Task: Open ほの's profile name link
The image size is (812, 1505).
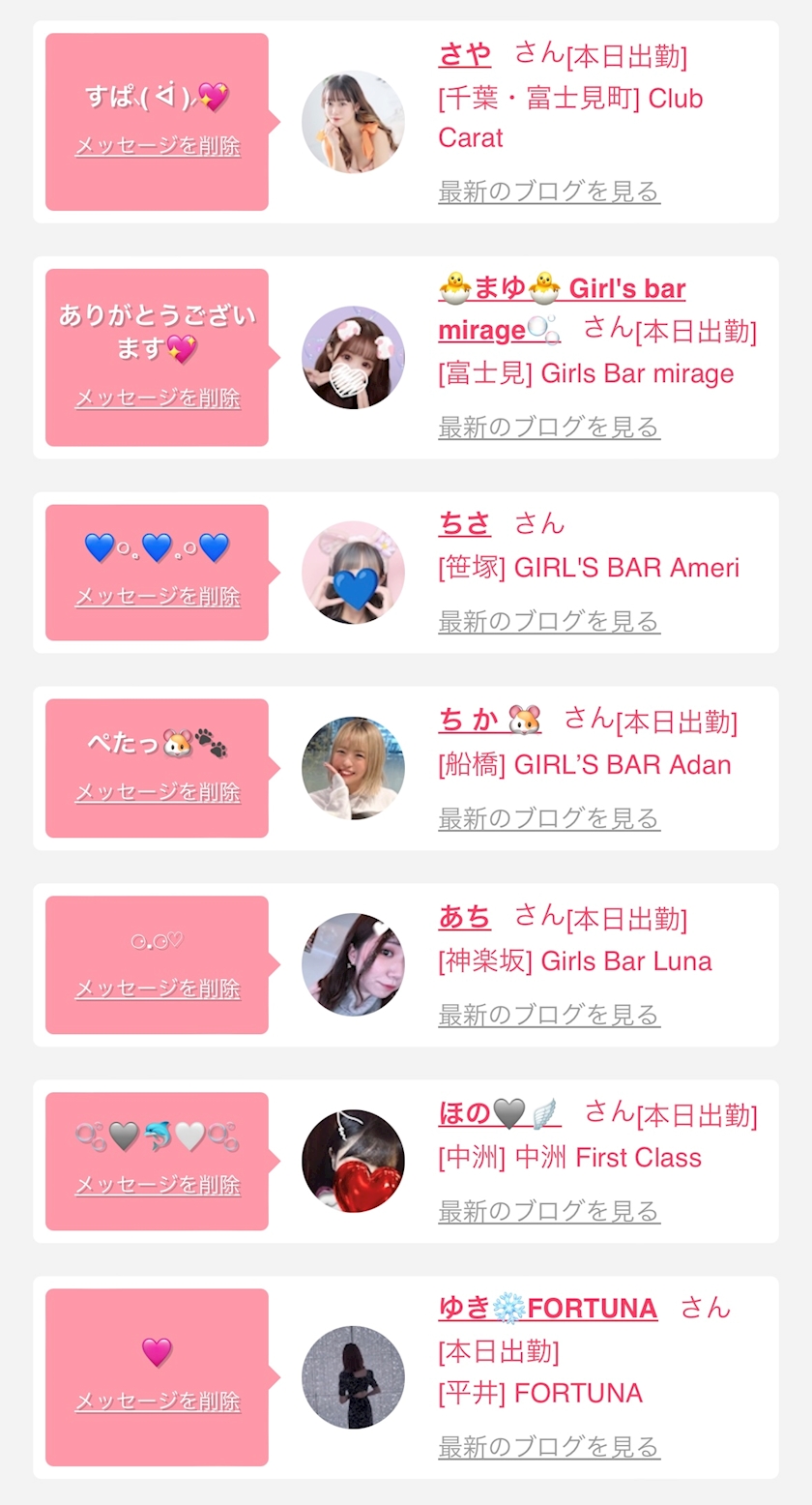Action: click(499, 1113)
